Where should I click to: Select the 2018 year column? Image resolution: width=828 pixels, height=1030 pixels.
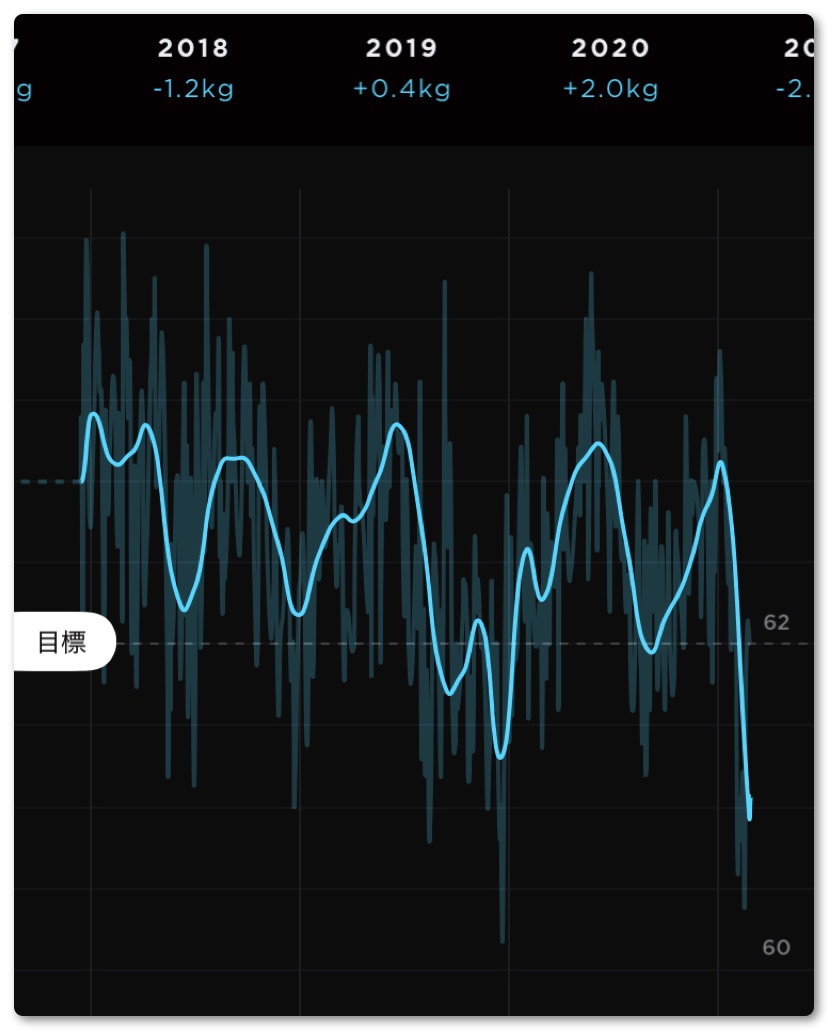point(193,67)
